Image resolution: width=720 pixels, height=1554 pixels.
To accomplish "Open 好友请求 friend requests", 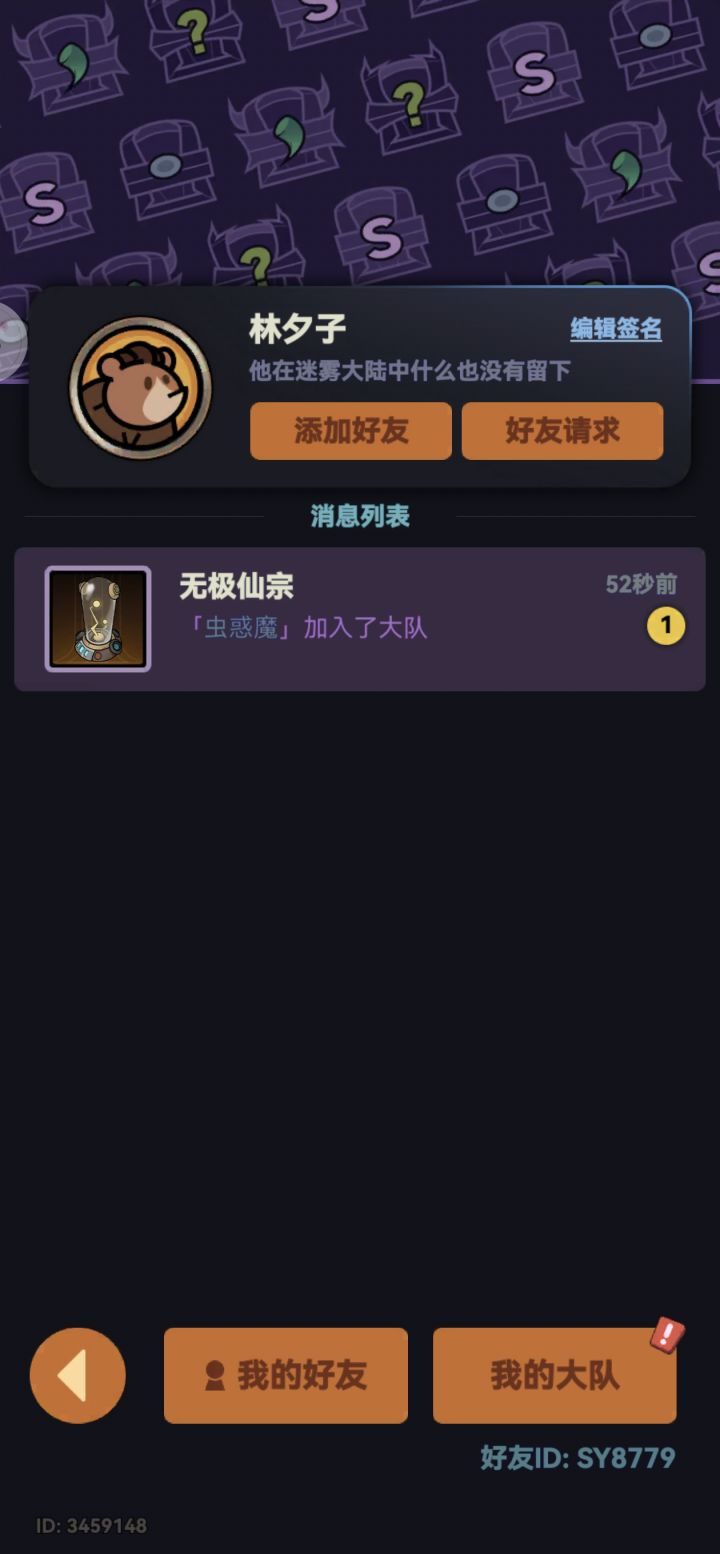I will pyautogui.click(x=562, y=431).
